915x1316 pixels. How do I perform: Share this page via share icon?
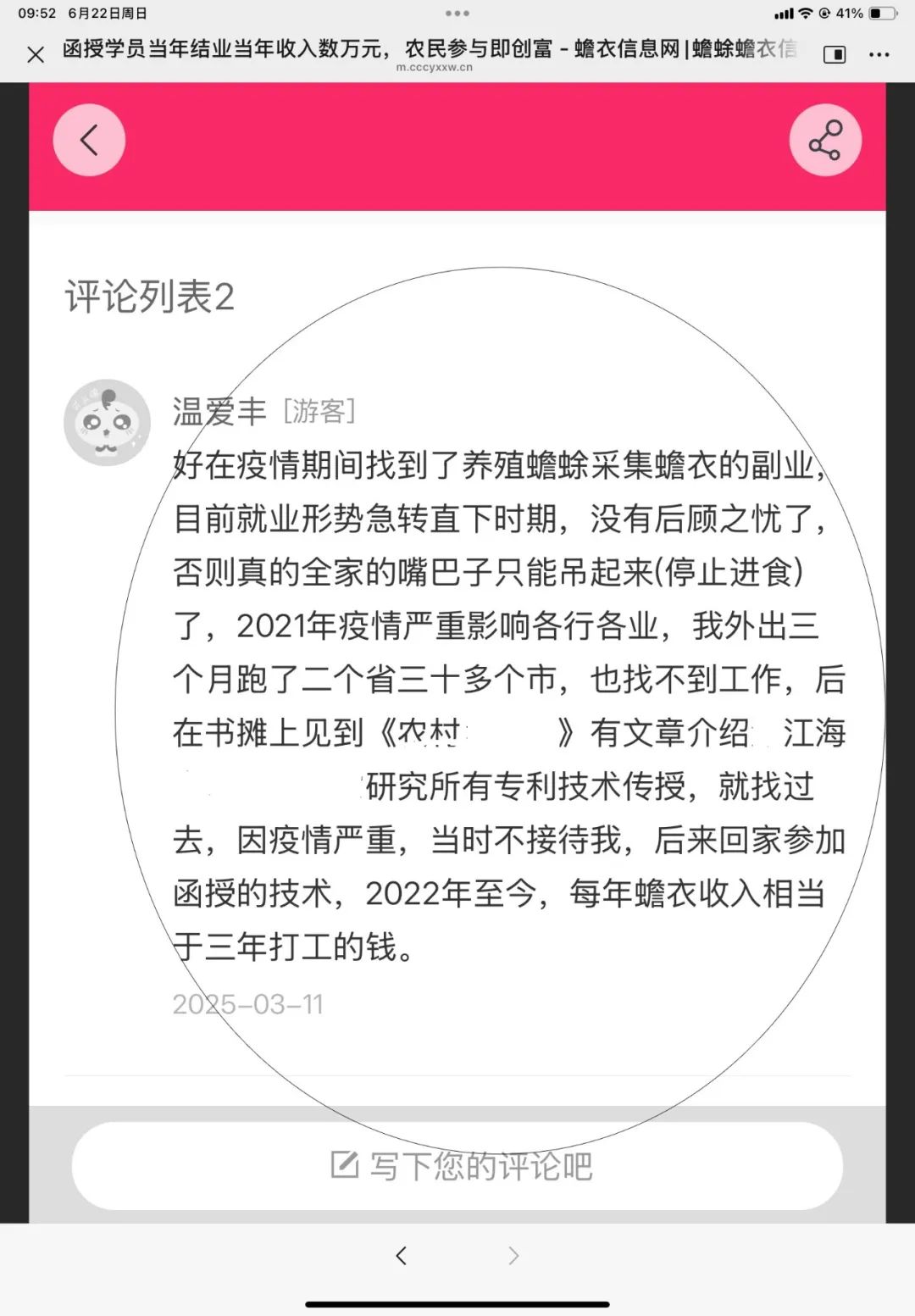pyautogui.click(x=825, y=141)
